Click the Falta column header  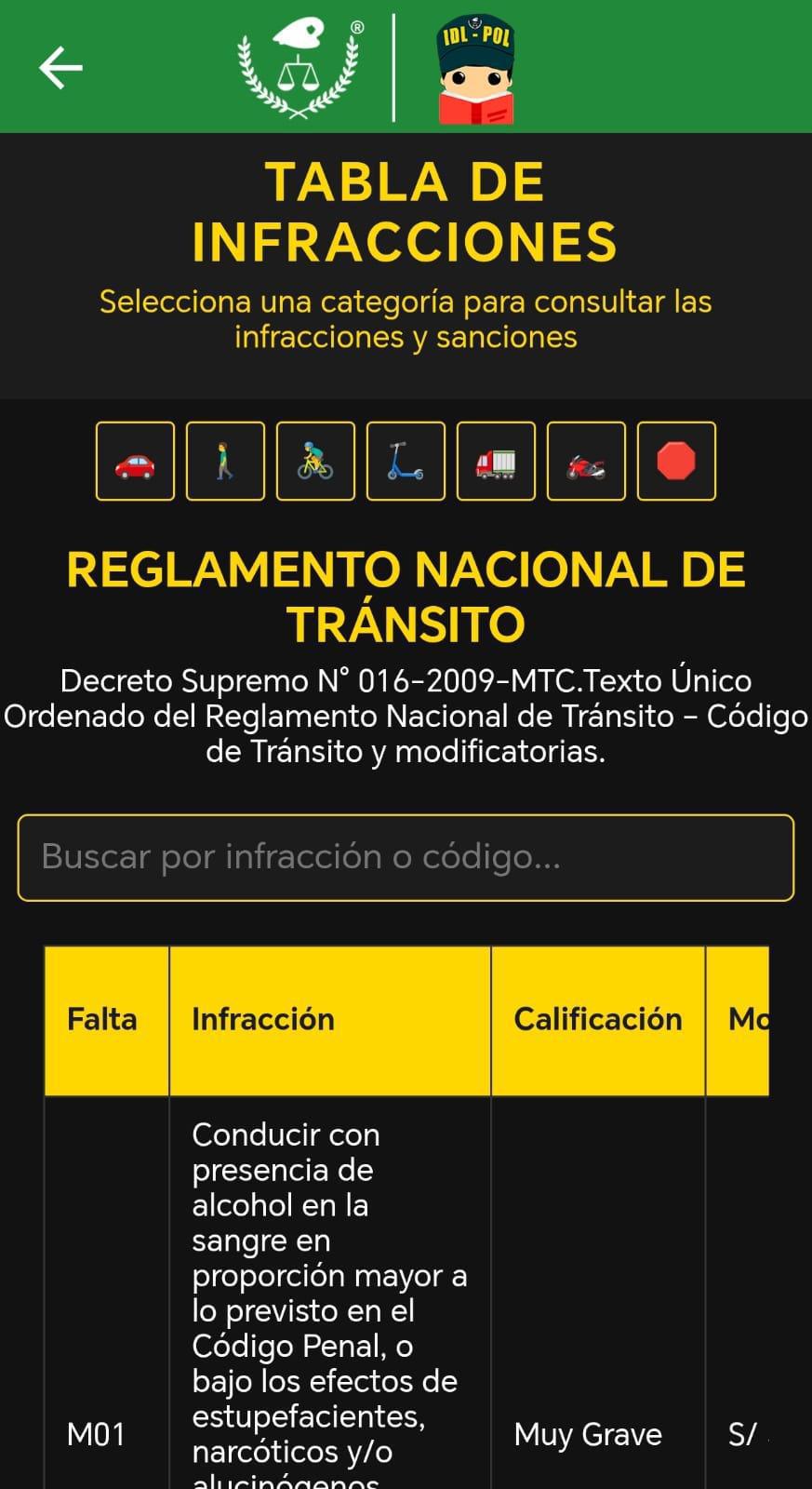point(101,1018)
